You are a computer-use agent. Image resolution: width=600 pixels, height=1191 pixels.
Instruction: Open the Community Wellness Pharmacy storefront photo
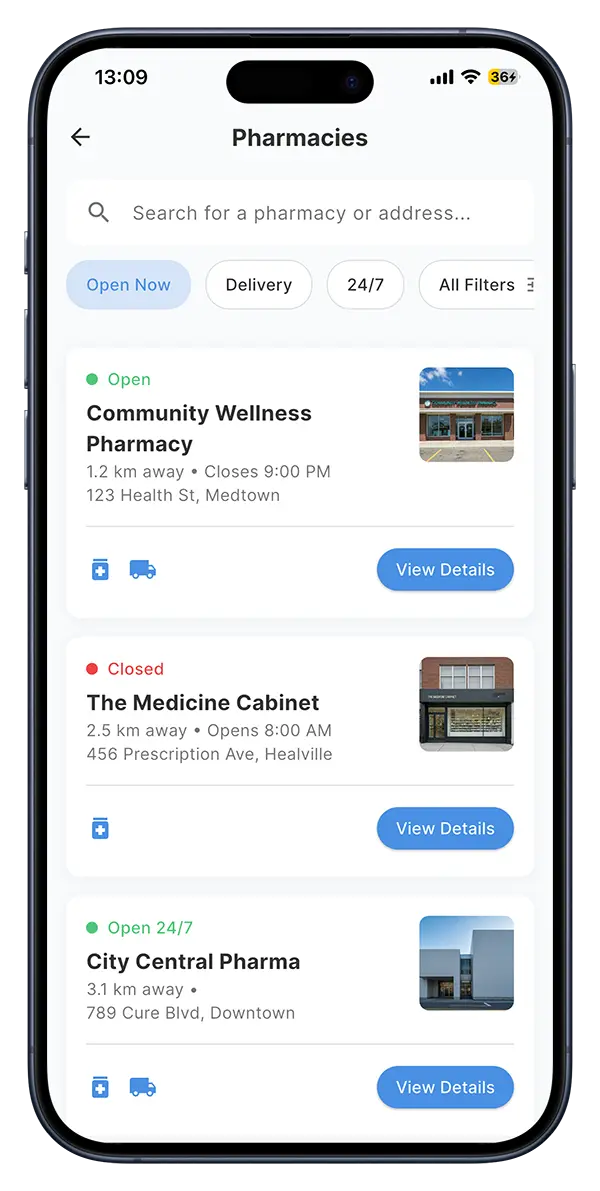click(x=466, y=415)
